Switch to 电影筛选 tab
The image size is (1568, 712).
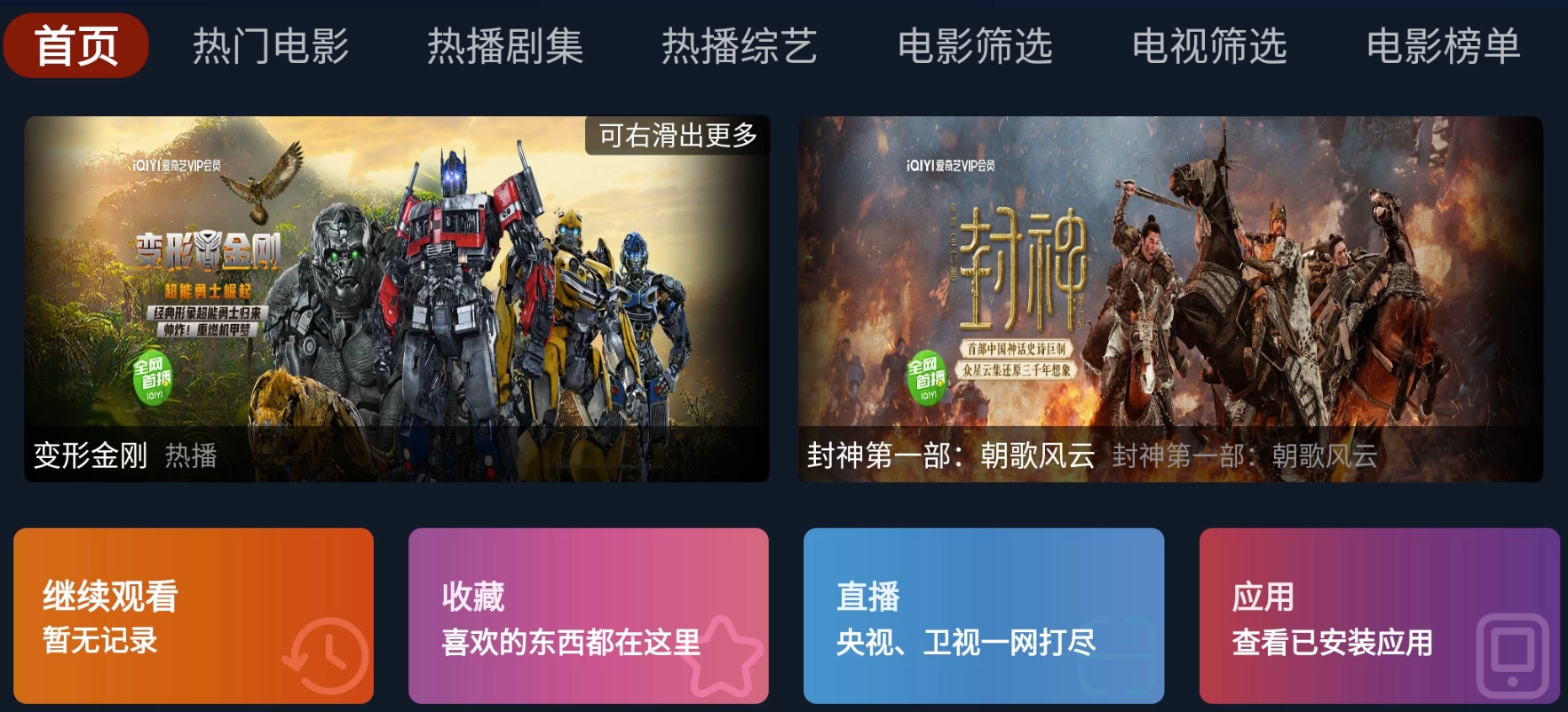[975, 46]
